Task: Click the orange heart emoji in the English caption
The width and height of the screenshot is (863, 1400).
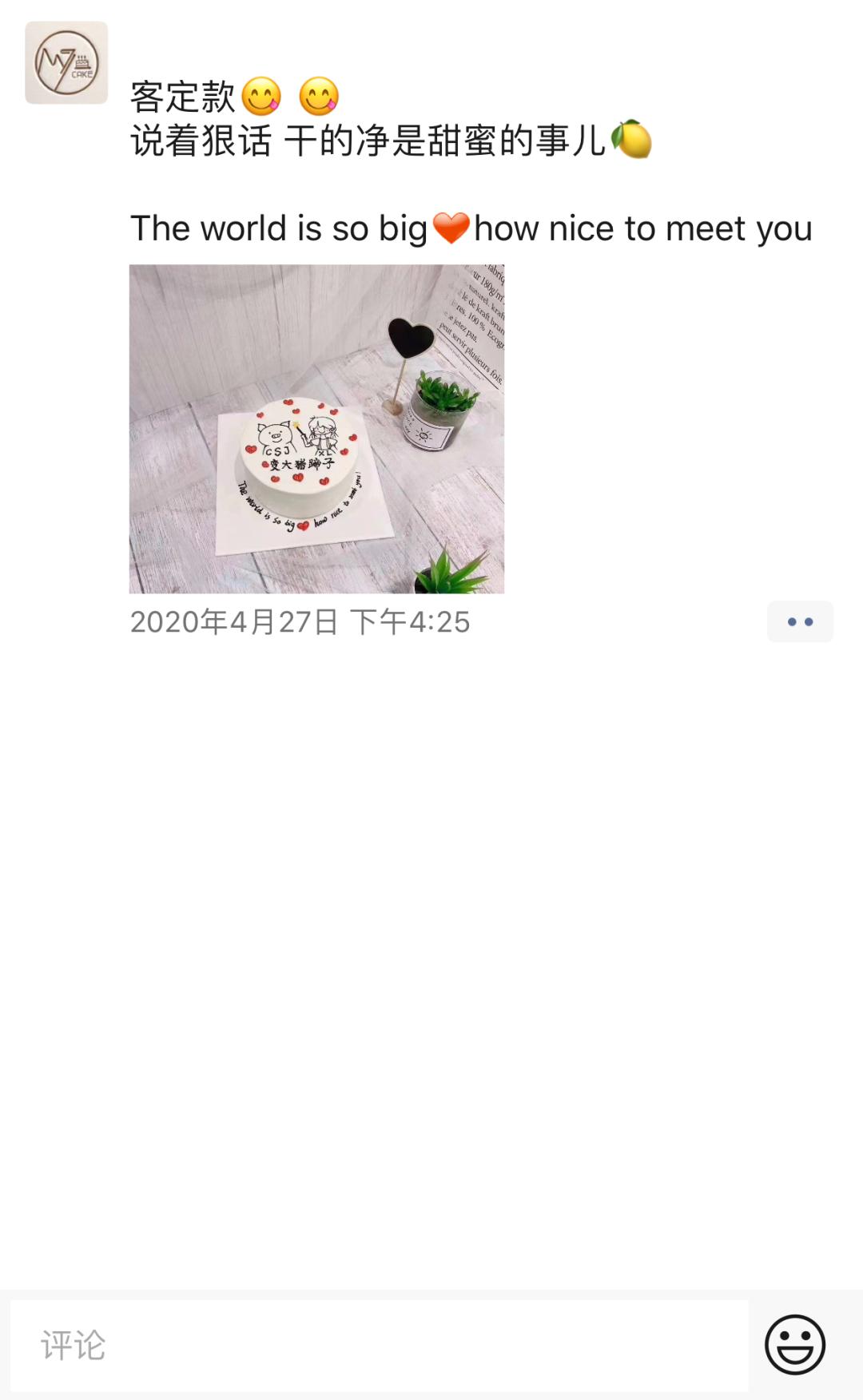Action: [x=451, y=228]
